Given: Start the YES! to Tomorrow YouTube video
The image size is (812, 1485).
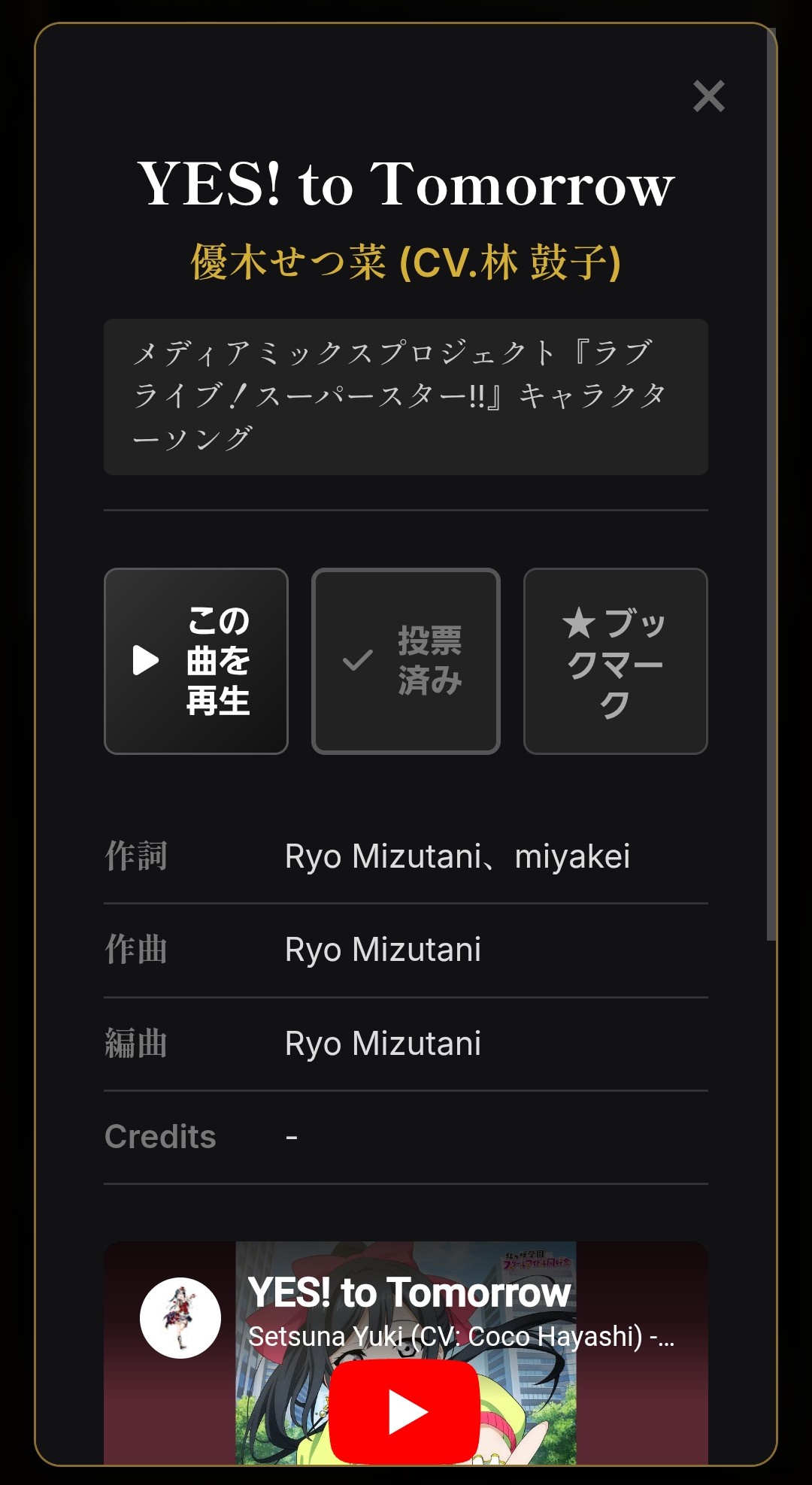Looking at the screenshot, I should click(x=405, y=1411).
